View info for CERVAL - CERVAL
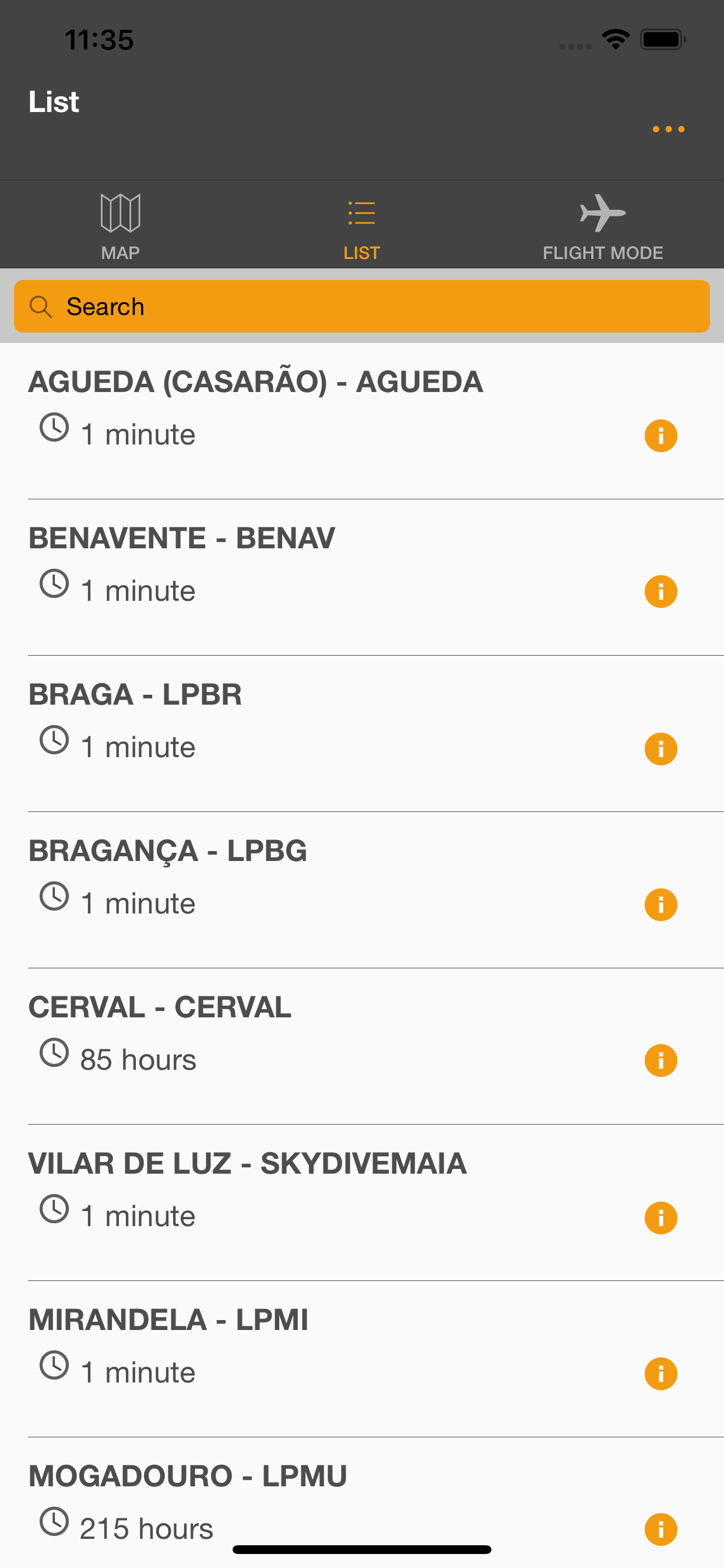 tap(660, 1061)
